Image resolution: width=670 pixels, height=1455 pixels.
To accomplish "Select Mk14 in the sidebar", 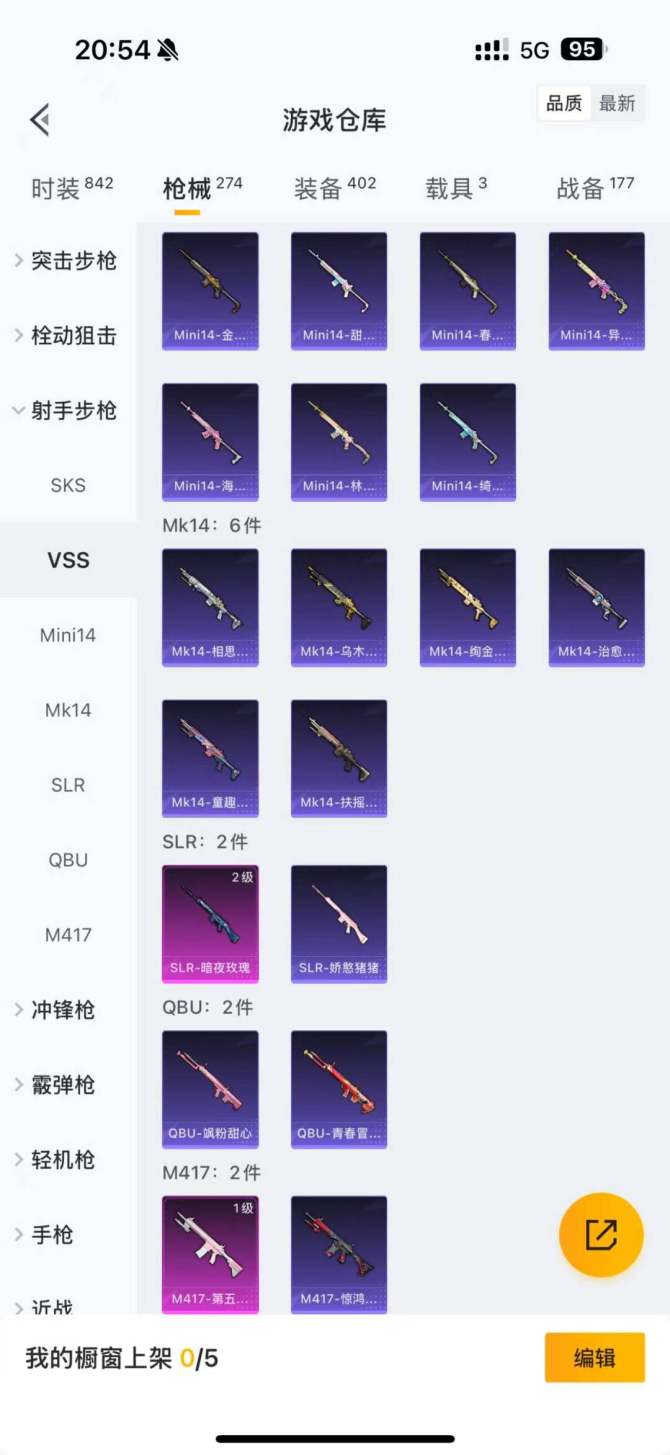I will (68, 710).
